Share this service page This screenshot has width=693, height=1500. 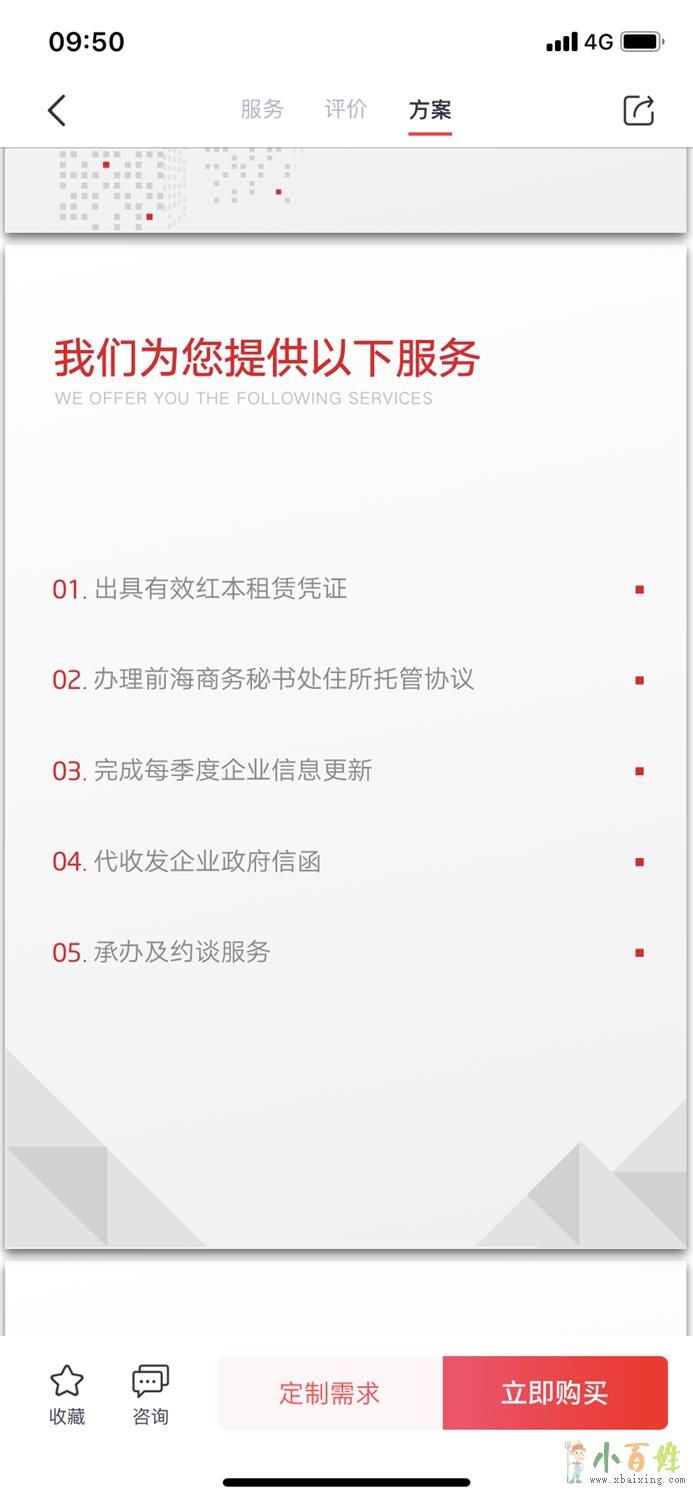pyautogui.click(x=638, y=110)
